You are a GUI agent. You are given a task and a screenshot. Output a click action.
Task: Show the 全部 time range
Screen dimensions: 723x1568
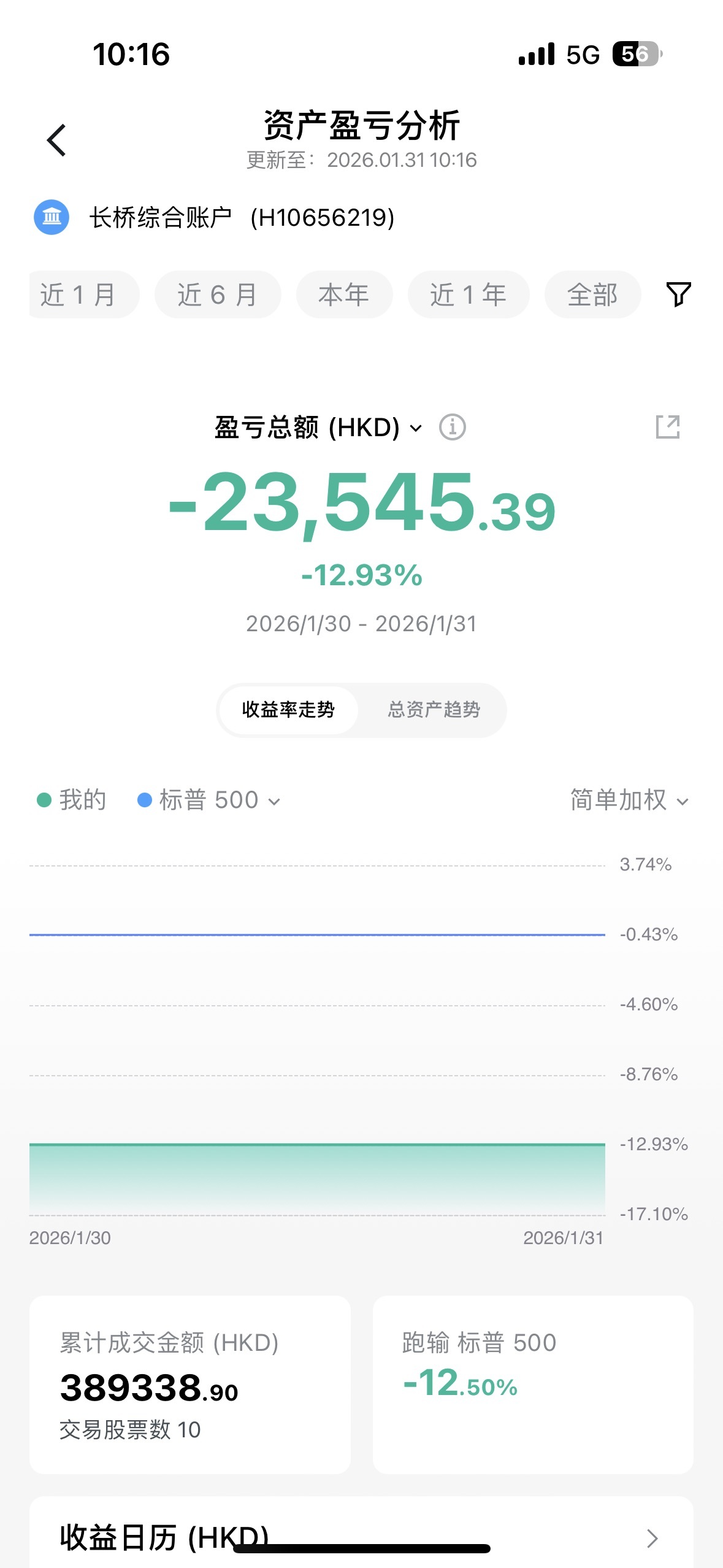(592, 294)
